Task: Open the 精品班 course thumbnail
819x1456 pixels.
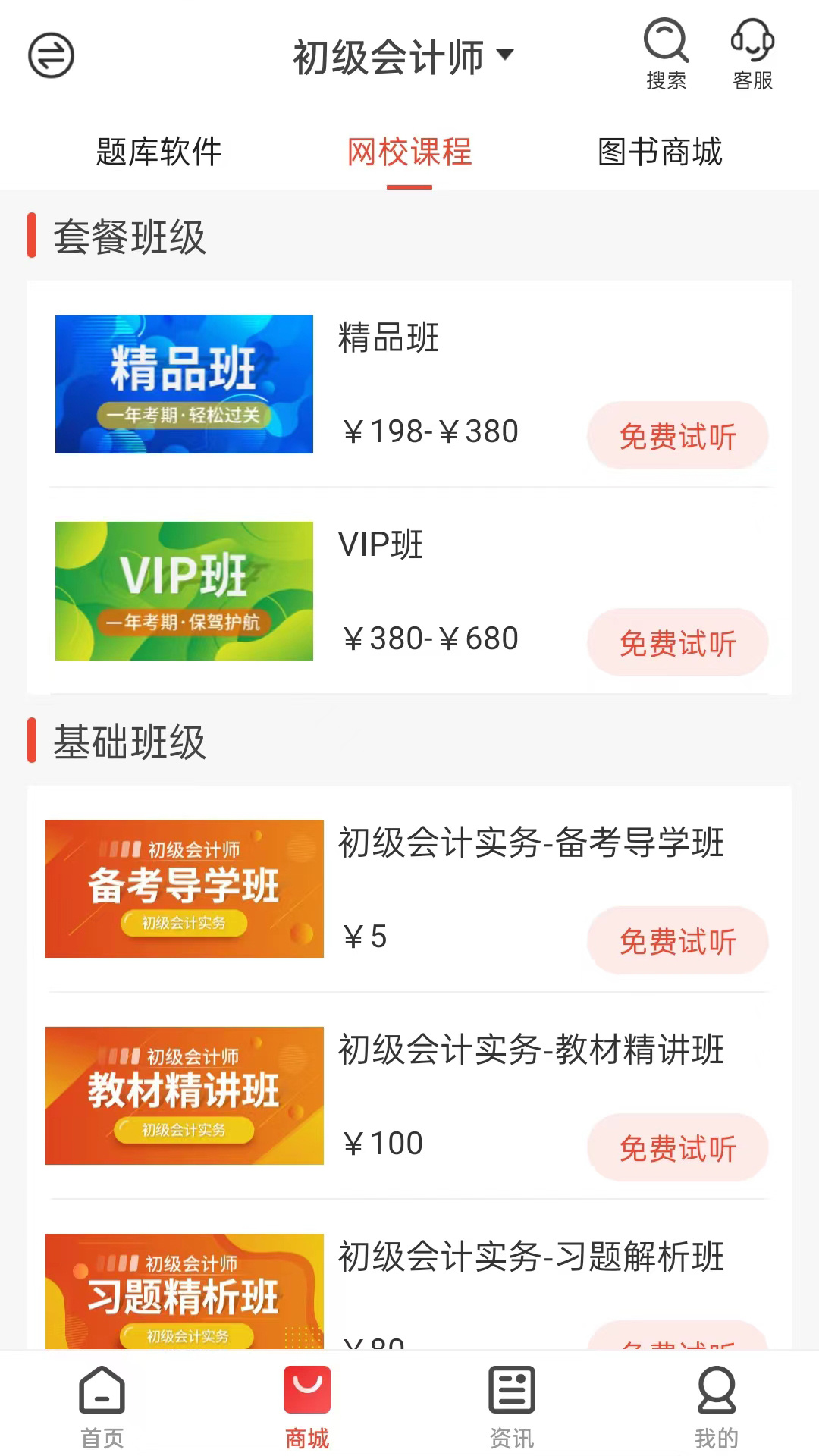Action: pyautogui.click(x=184, y=384)
